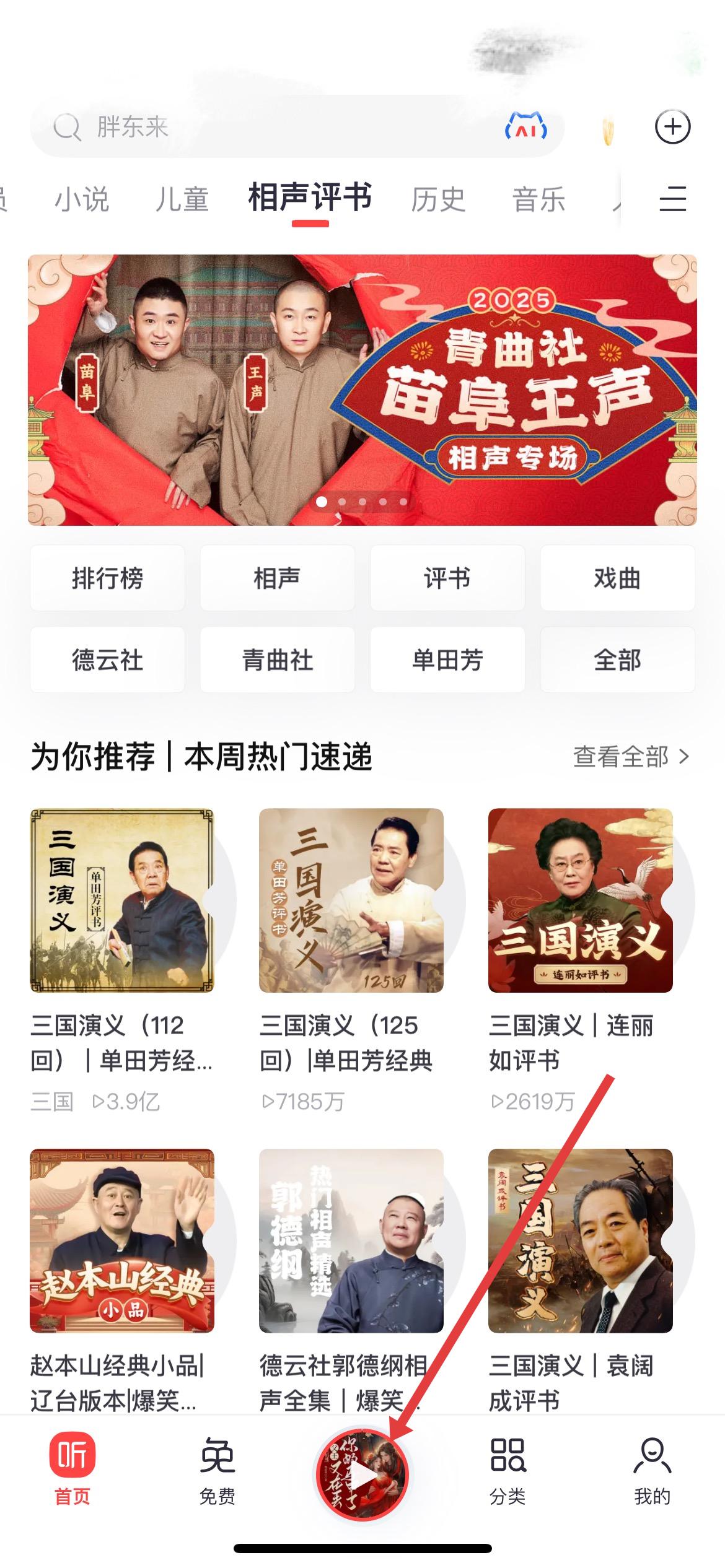
Task: Open the AI assistant icon
Action: click(525, 126)
